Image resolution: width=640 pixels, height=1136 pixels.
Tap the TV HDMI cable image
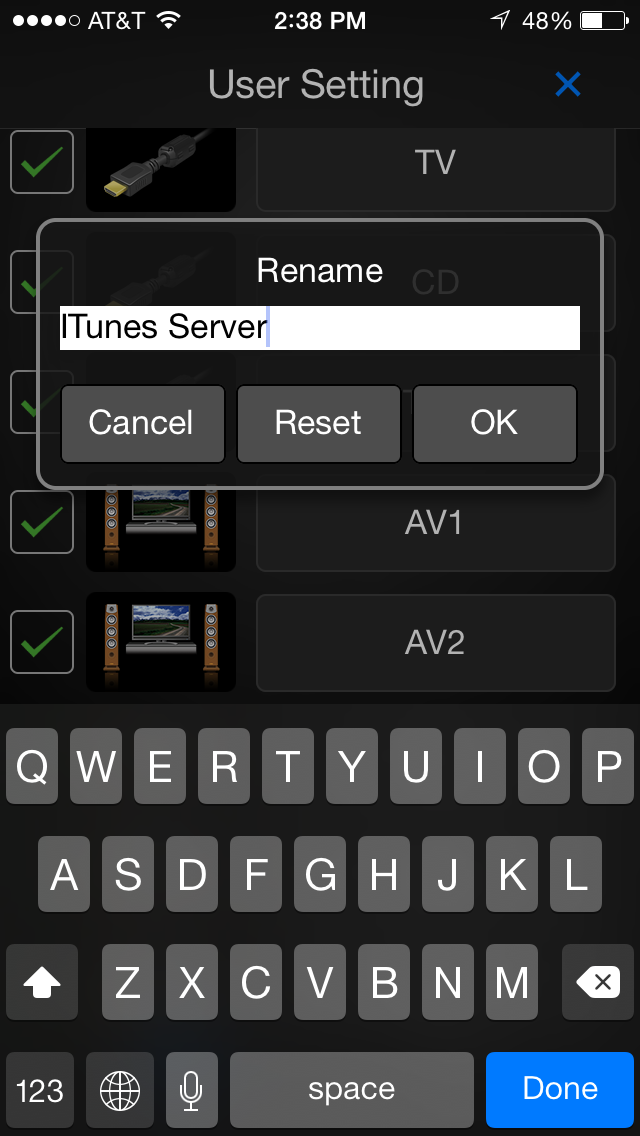[x=161, y=170]
